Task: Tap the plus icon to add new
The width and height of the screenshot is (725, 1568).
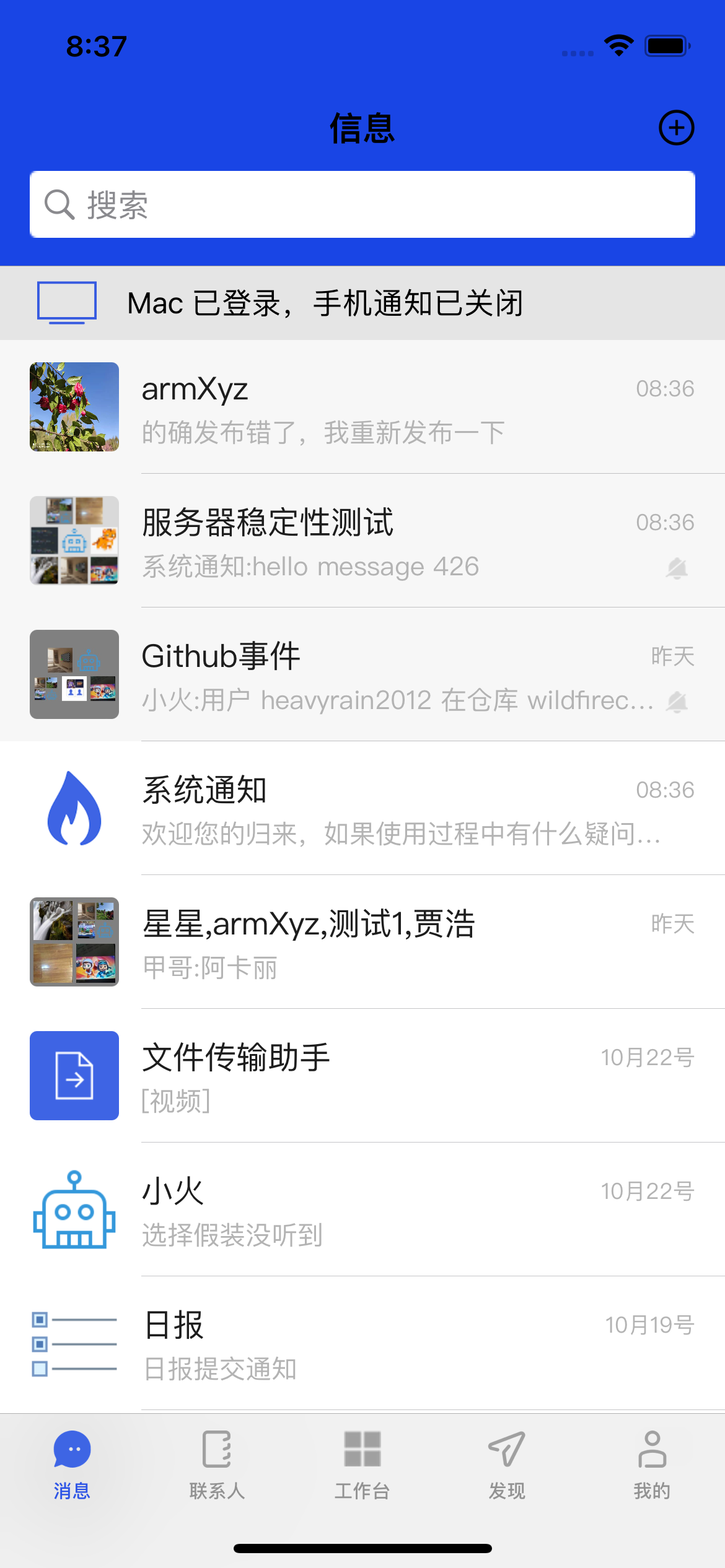Action: 676,128
